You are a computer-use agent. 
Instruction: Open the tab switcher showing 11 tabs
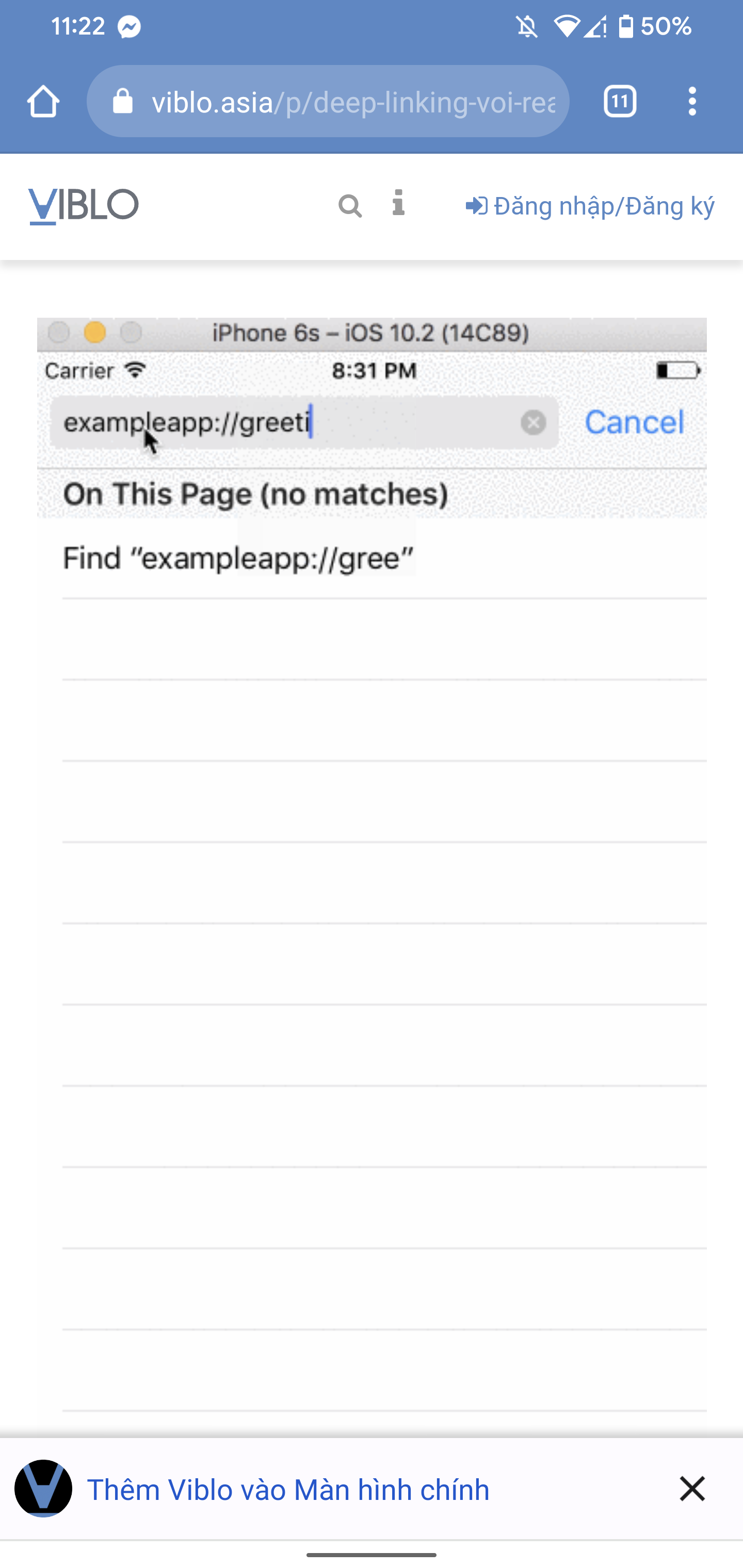pos(620,101)
